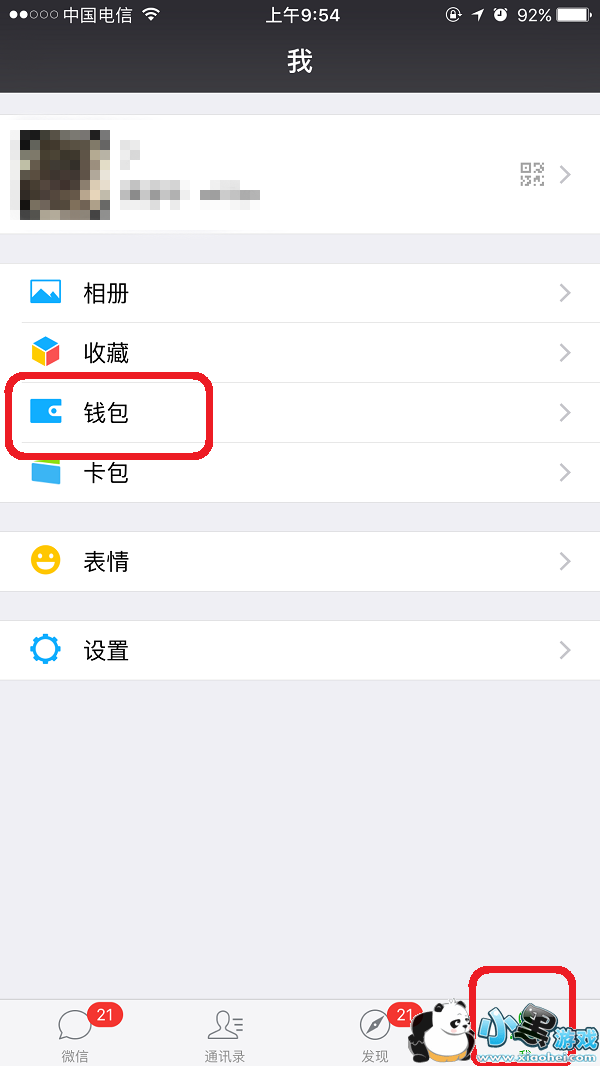This screenshot has height=1066, width=600.
Task: Switch to the 微信 chats tab
Action: tap(75, 1033)
